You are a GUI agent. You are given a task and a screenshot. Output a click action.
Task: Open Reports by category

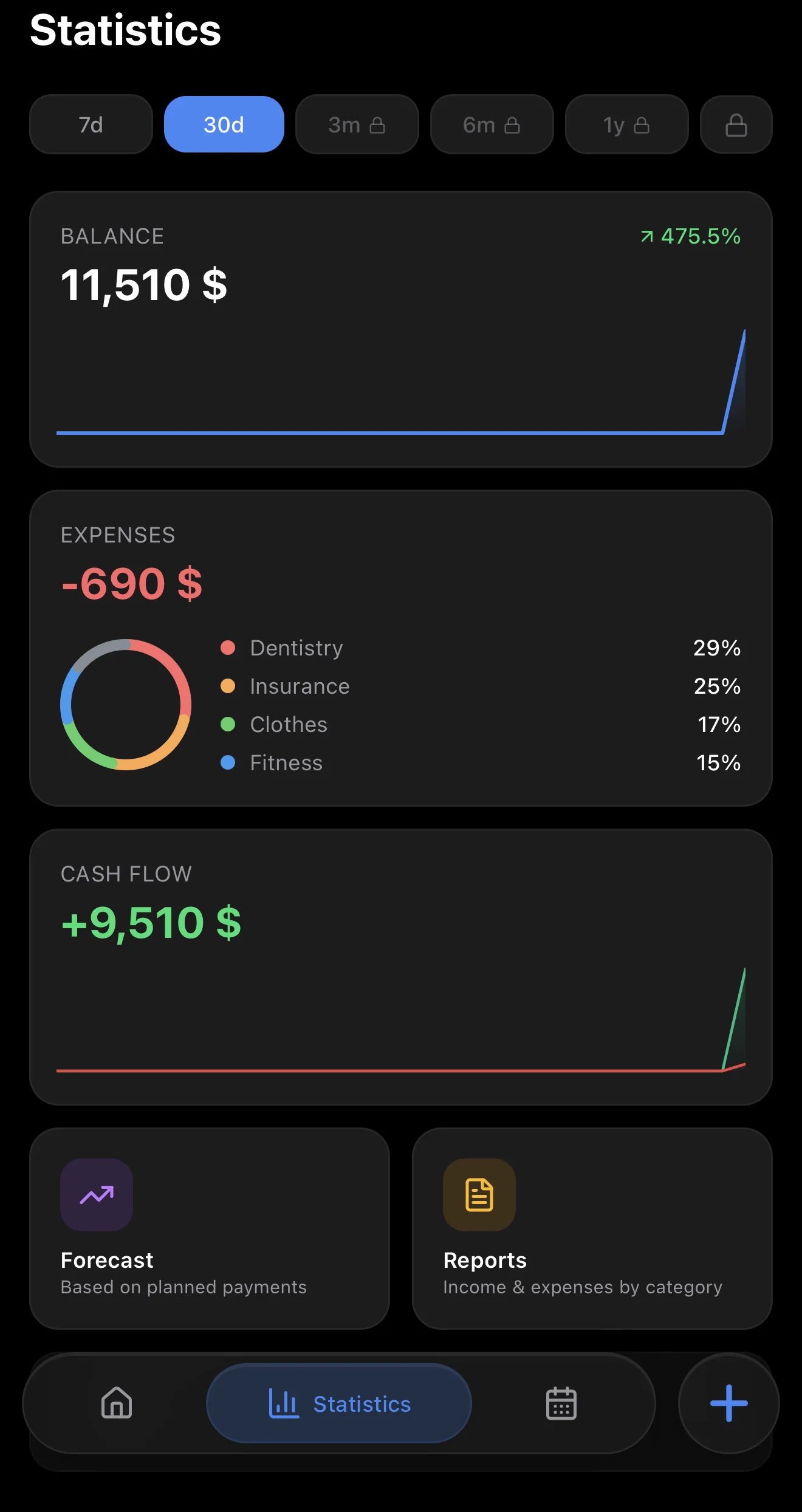point(592,1228)
